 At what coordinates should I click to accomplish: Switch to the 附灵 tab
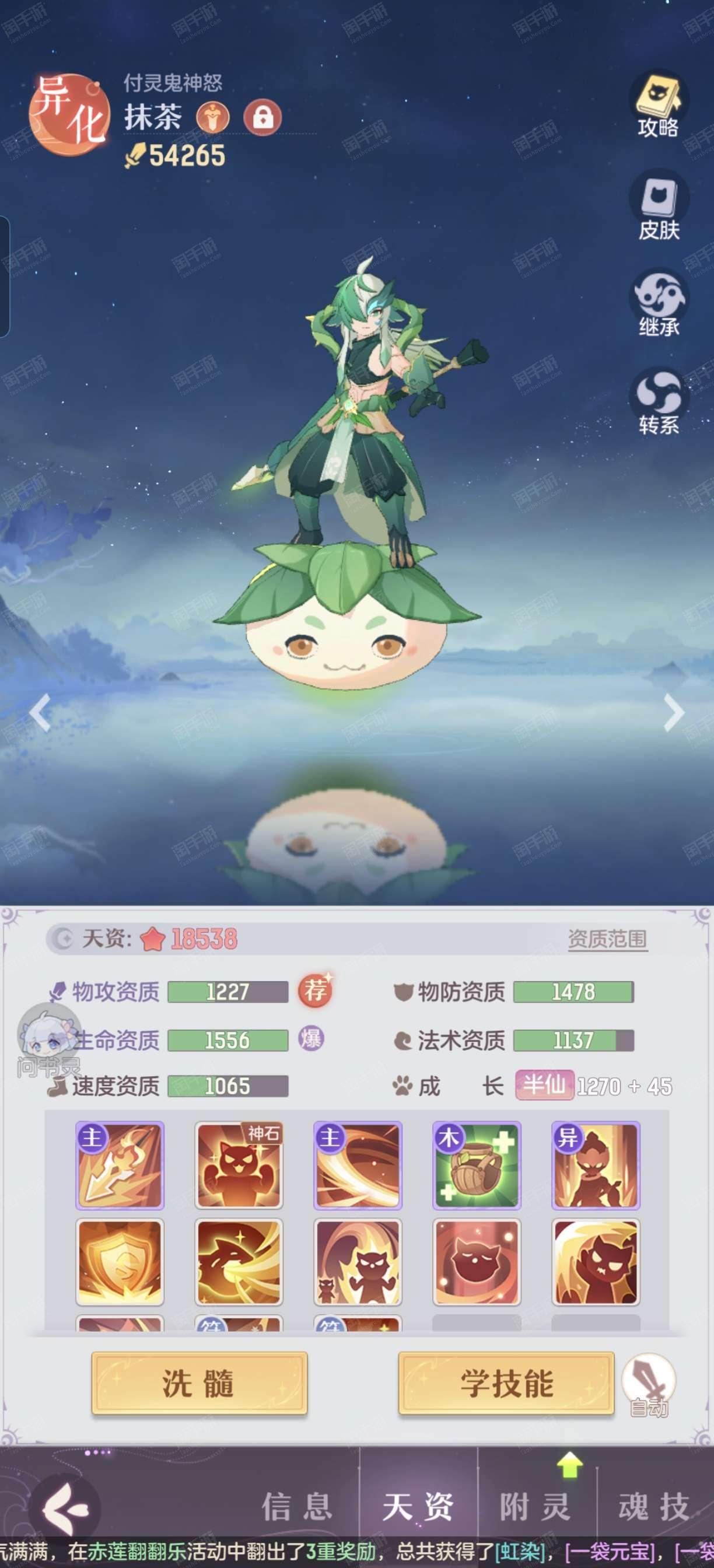click(x=535, y=1506)
